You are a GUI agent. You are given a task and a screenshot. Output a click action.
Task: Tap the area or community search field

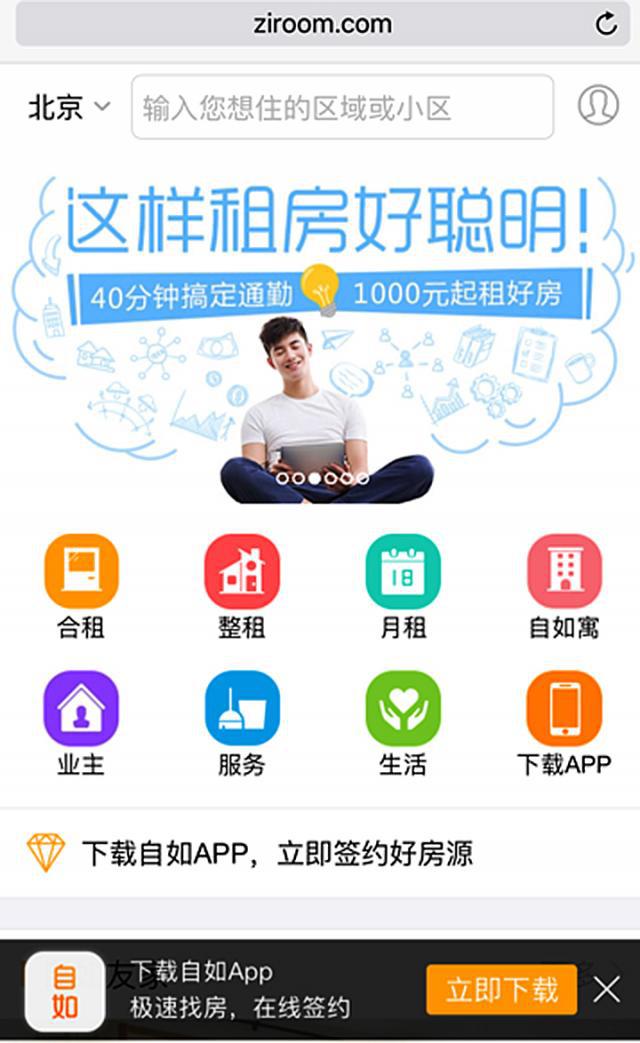[x=342, y=107]
